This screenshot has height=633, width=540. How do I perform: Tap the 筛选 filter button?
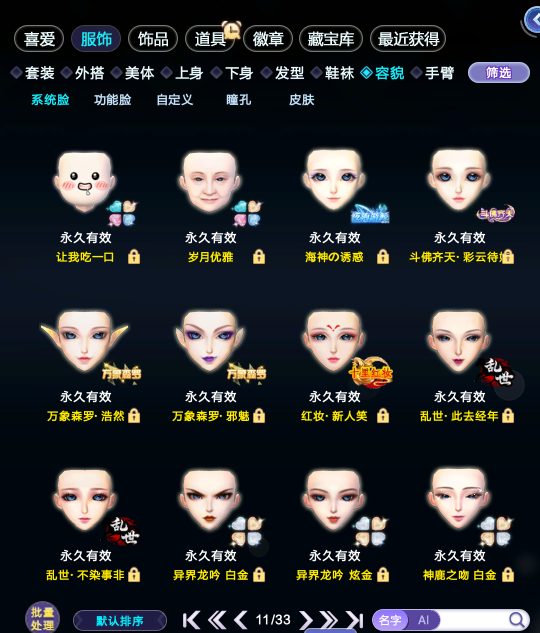click(499, 73)
